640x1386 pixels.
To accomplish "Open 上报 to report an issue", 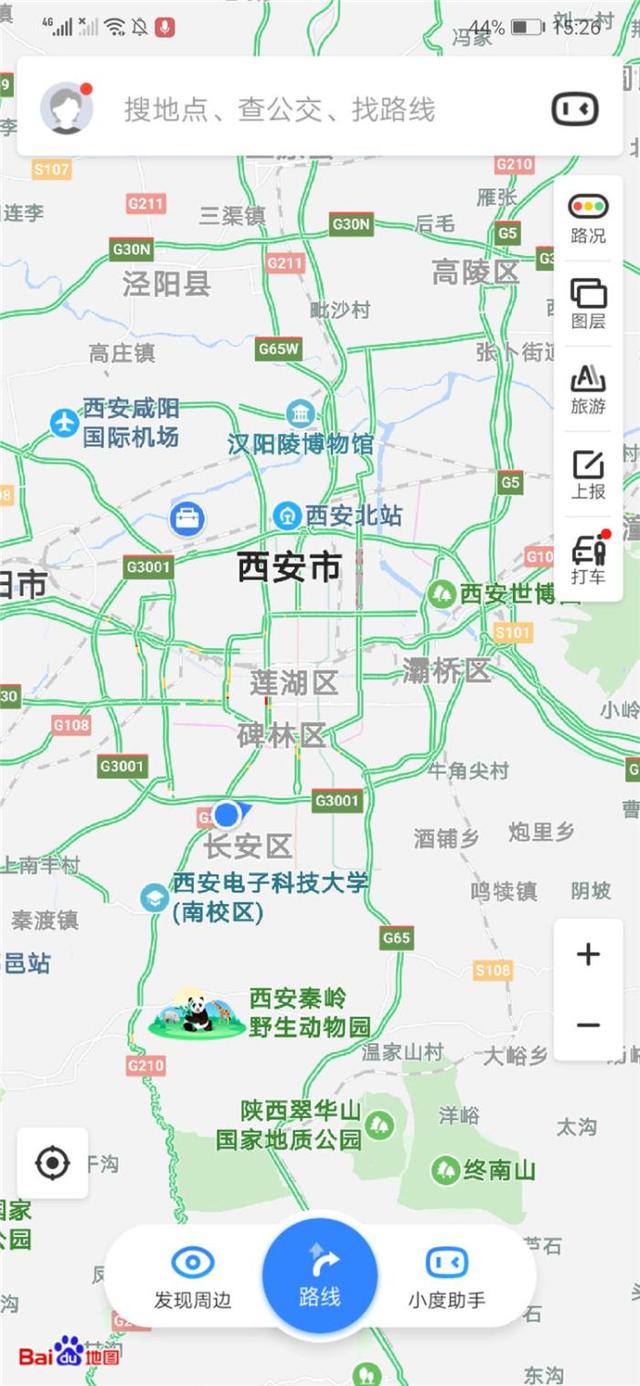I will pos(588,474).
